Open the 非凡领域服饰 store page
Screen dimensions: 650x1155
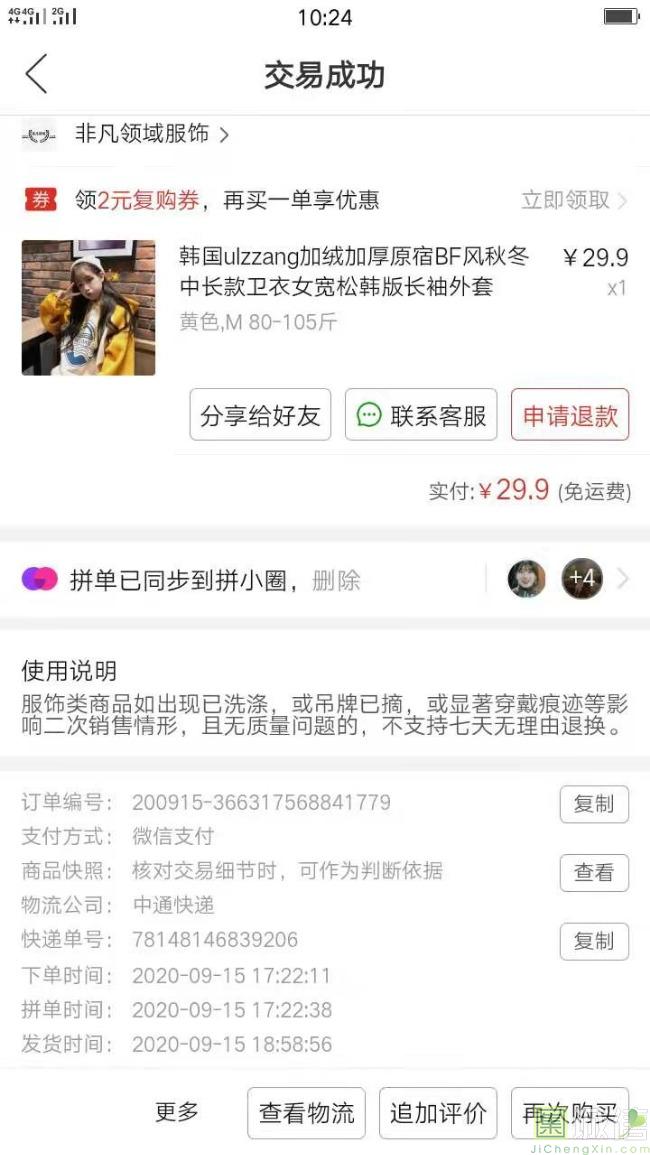tap(152, 134)
